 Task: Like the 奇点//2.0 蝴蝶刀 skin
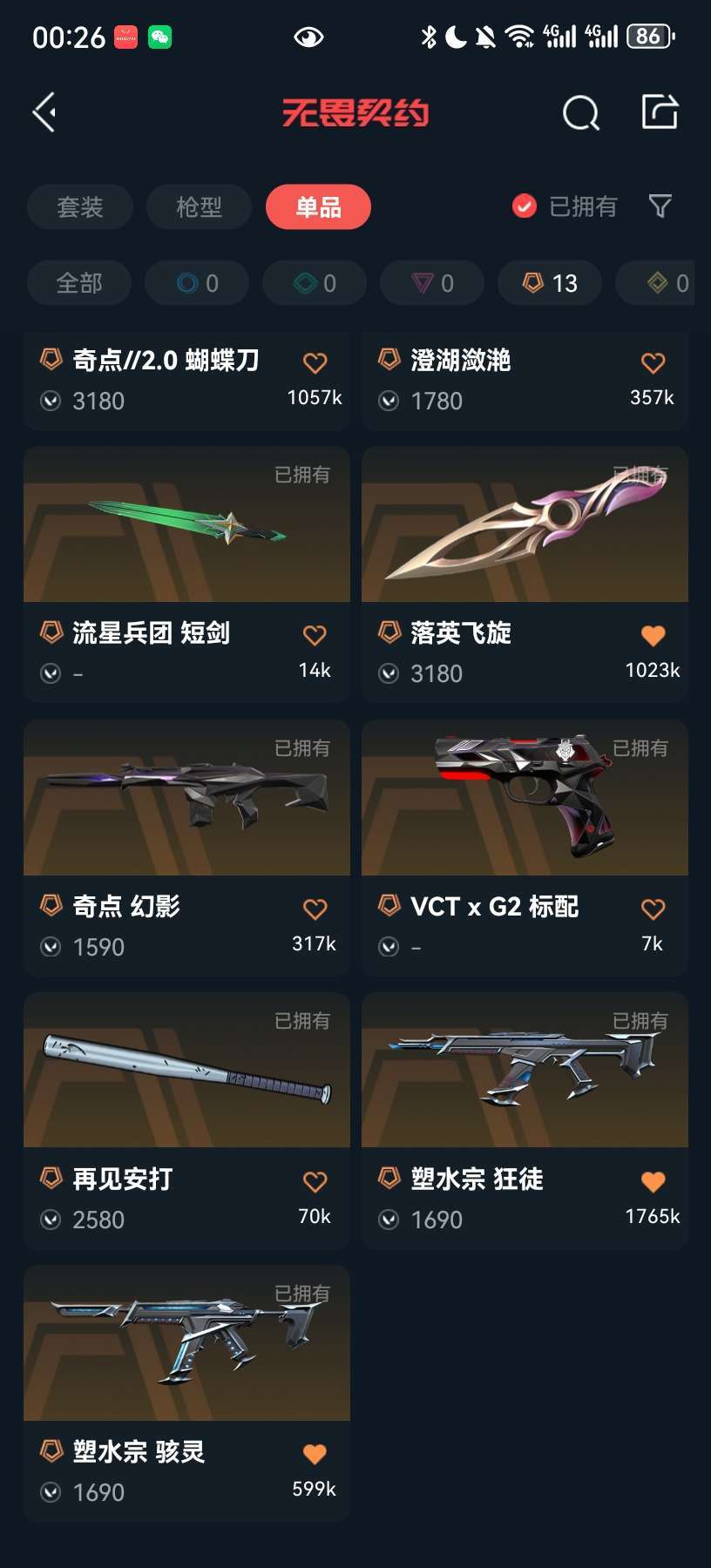click(315, 363)
